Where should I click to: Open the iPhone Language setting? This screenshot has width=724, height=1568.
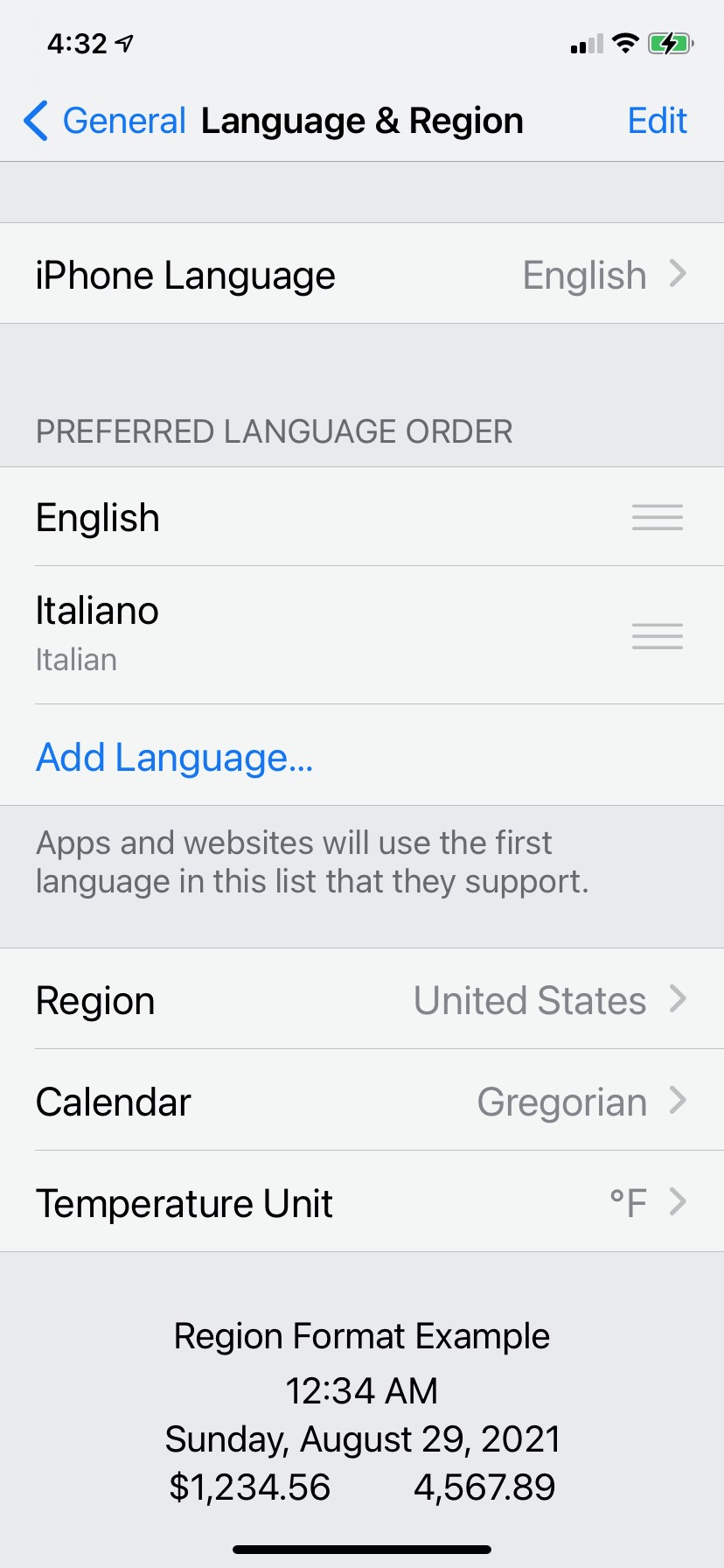(x=362, y=274)
